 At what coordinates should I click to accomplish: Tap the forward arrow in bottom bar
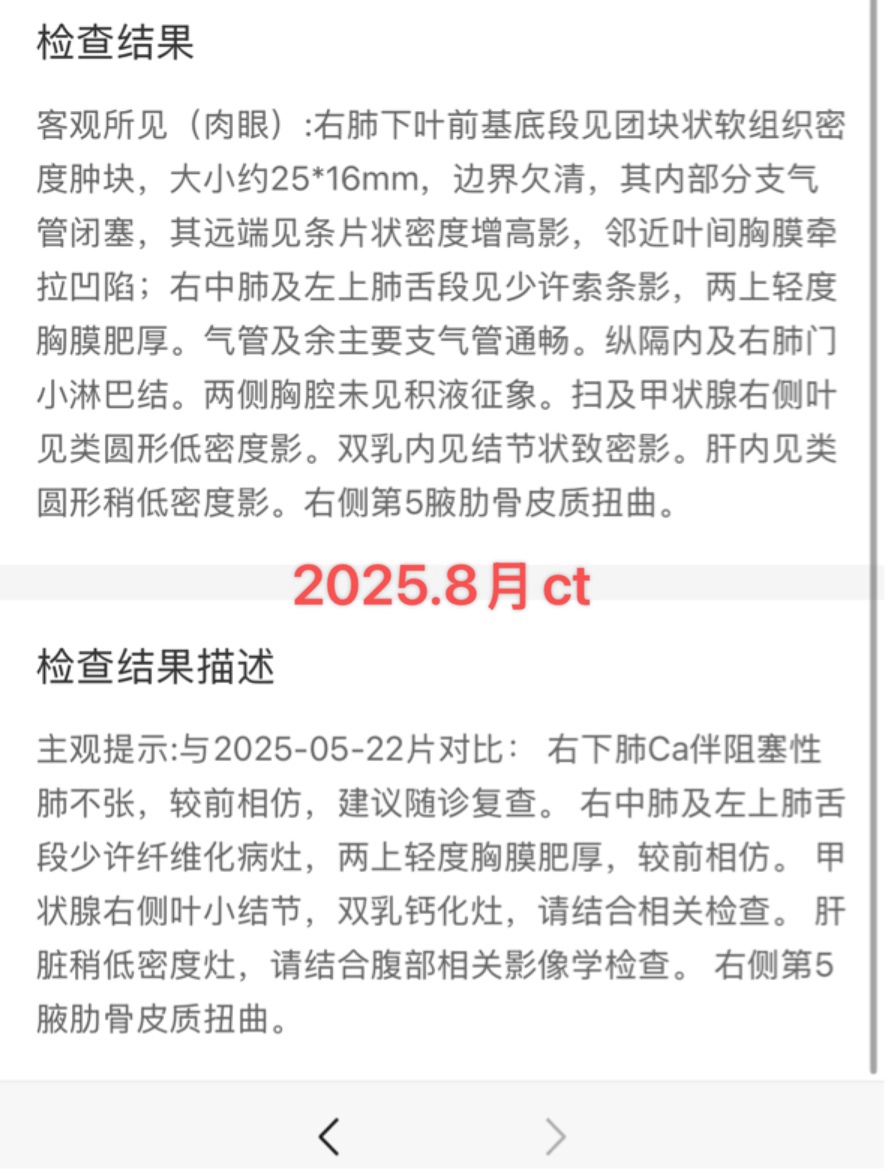pos(556,1136)
